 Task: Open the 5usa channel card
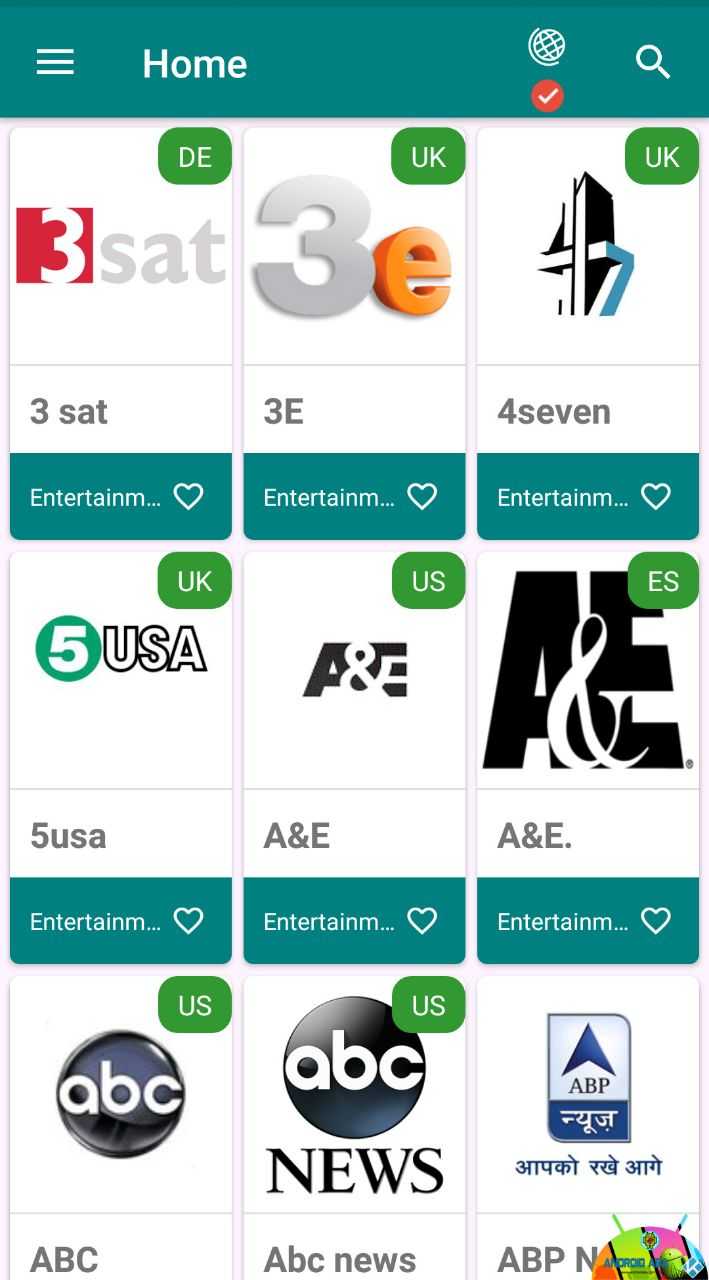coord(120,680)
